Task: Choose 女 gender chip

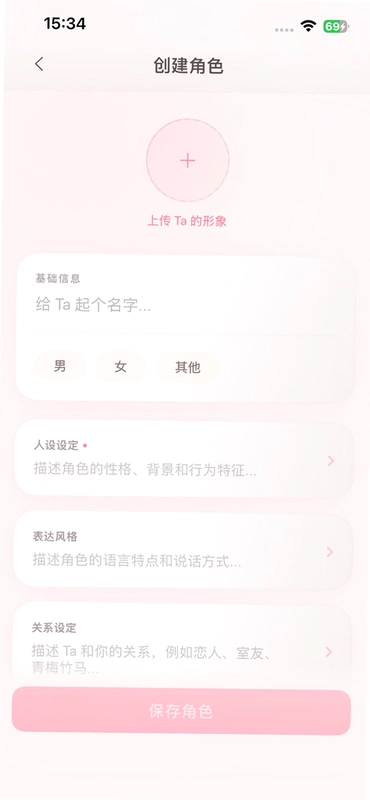Action: pyautogui.click(x=120, y=366)
